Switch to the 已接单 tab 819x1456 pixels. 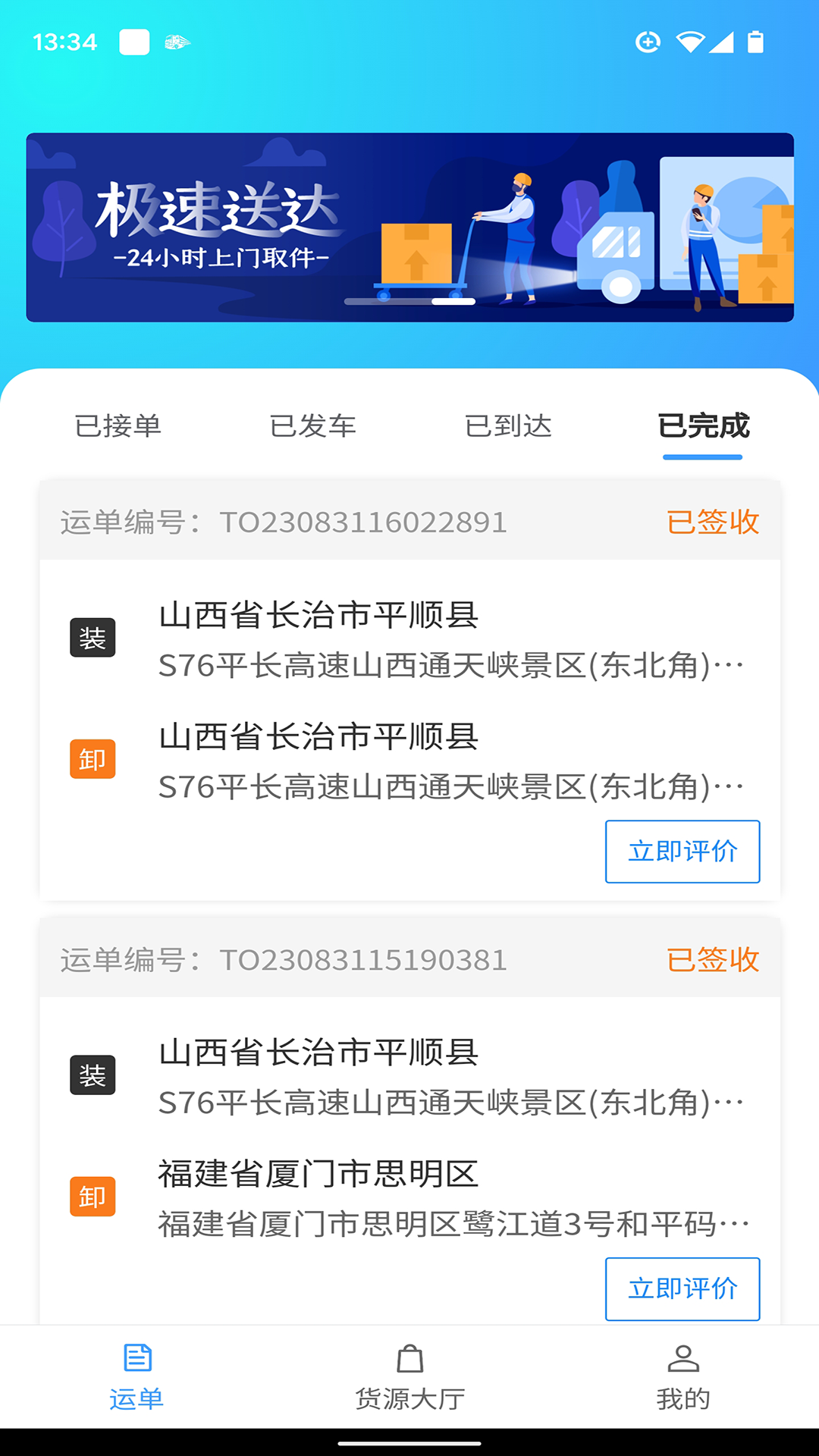pyautogui.click(x=118, y=426)
